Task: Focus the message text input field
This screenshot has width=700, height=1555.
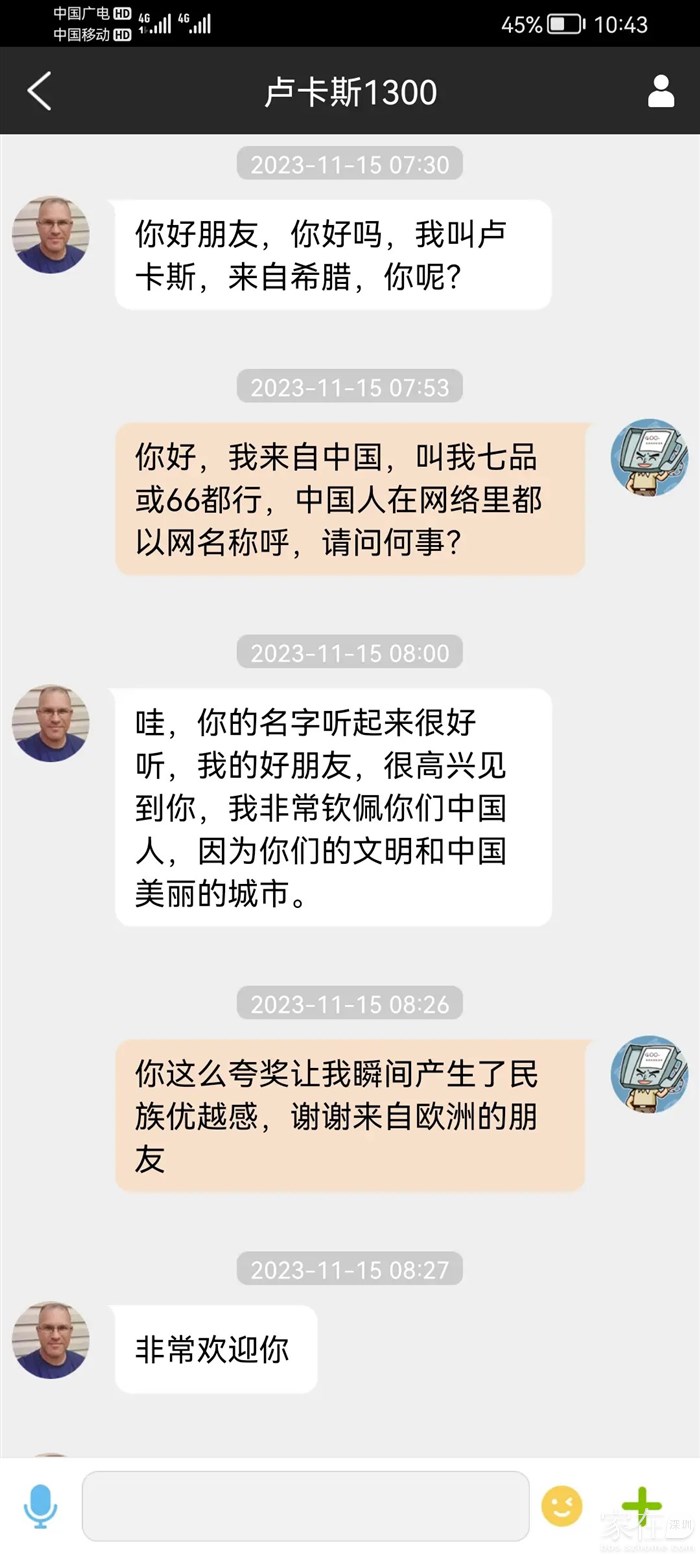Action: pos(305,1505)
